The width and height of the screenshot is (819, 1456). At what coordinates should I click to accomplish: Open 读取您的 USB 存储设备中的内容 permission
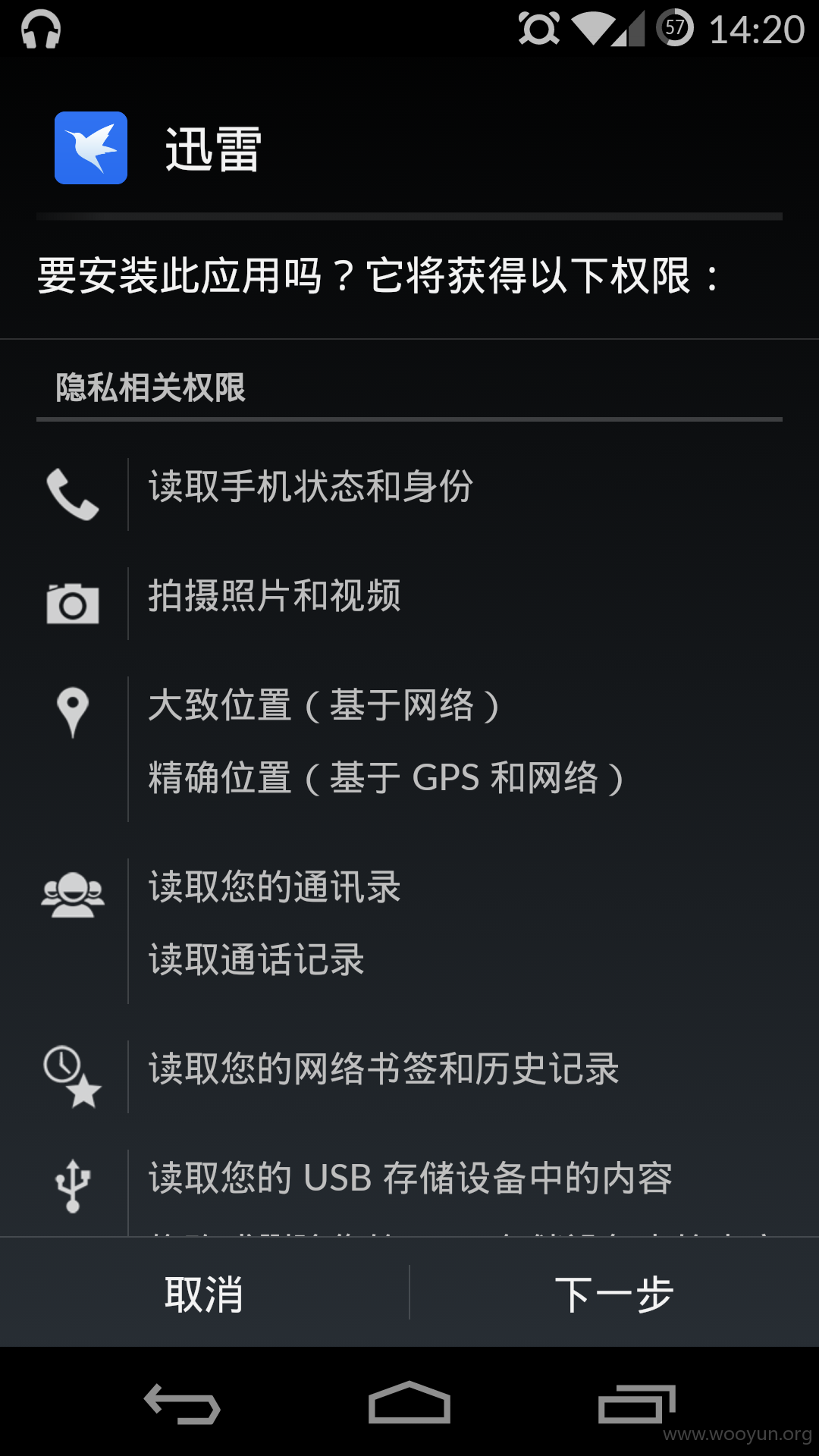click(x=410, y=1178)
